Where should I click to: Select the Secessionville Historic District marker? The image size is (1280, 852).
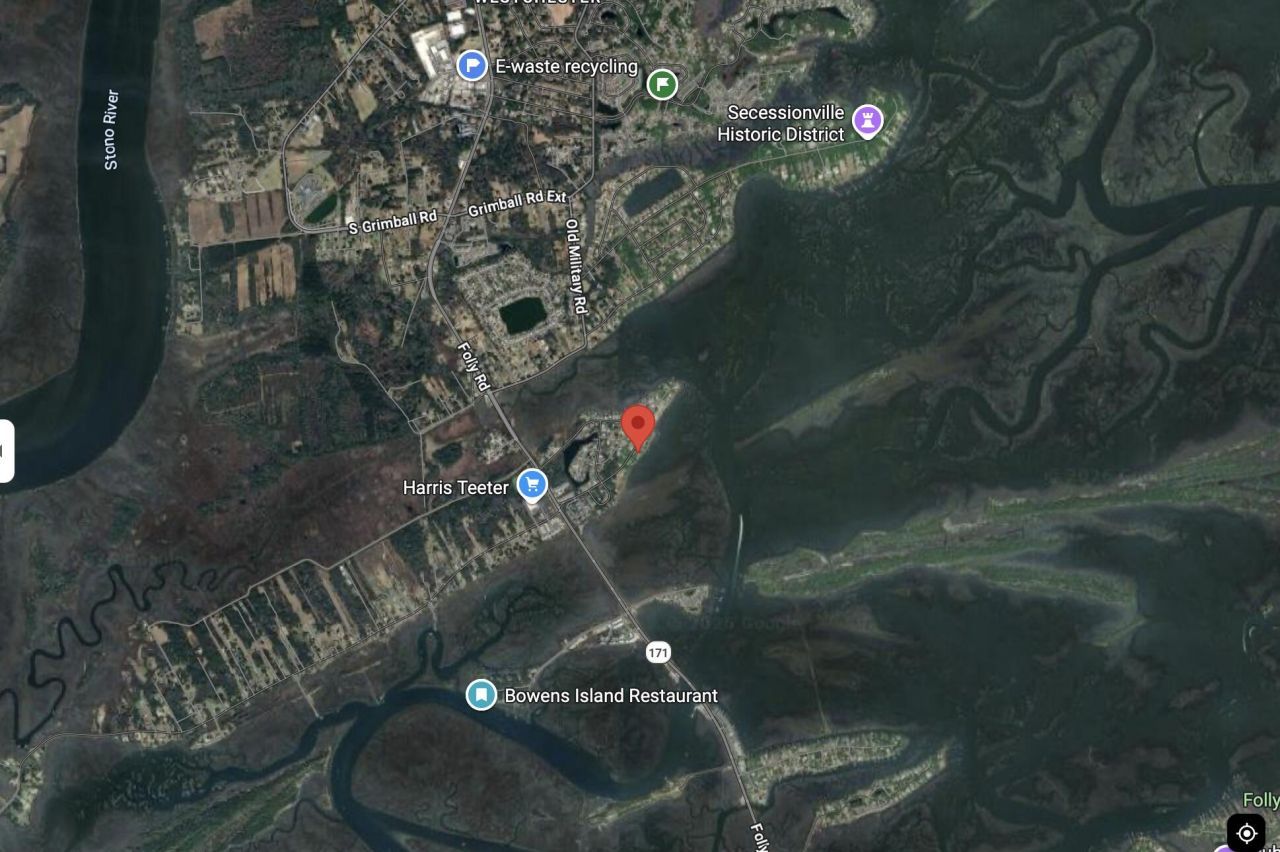(x=867, y=121)
